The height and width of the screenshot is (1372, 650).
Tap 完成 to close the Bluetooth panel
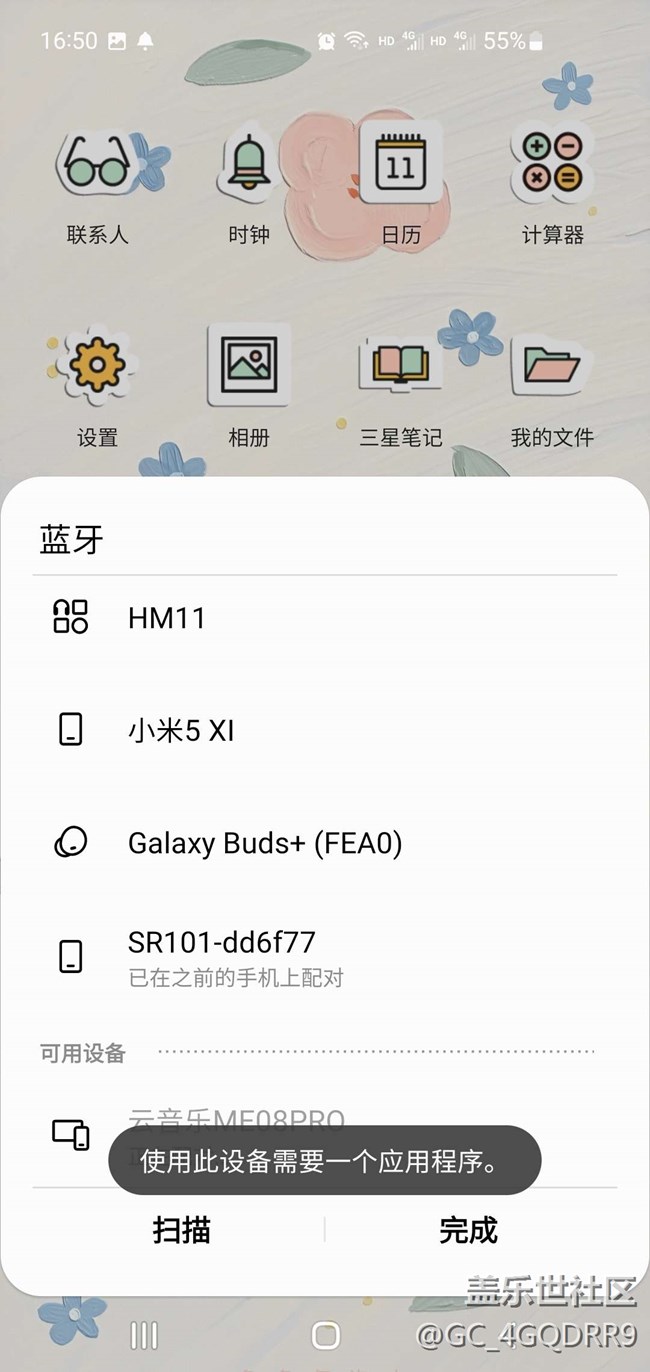coord(468,1230)
